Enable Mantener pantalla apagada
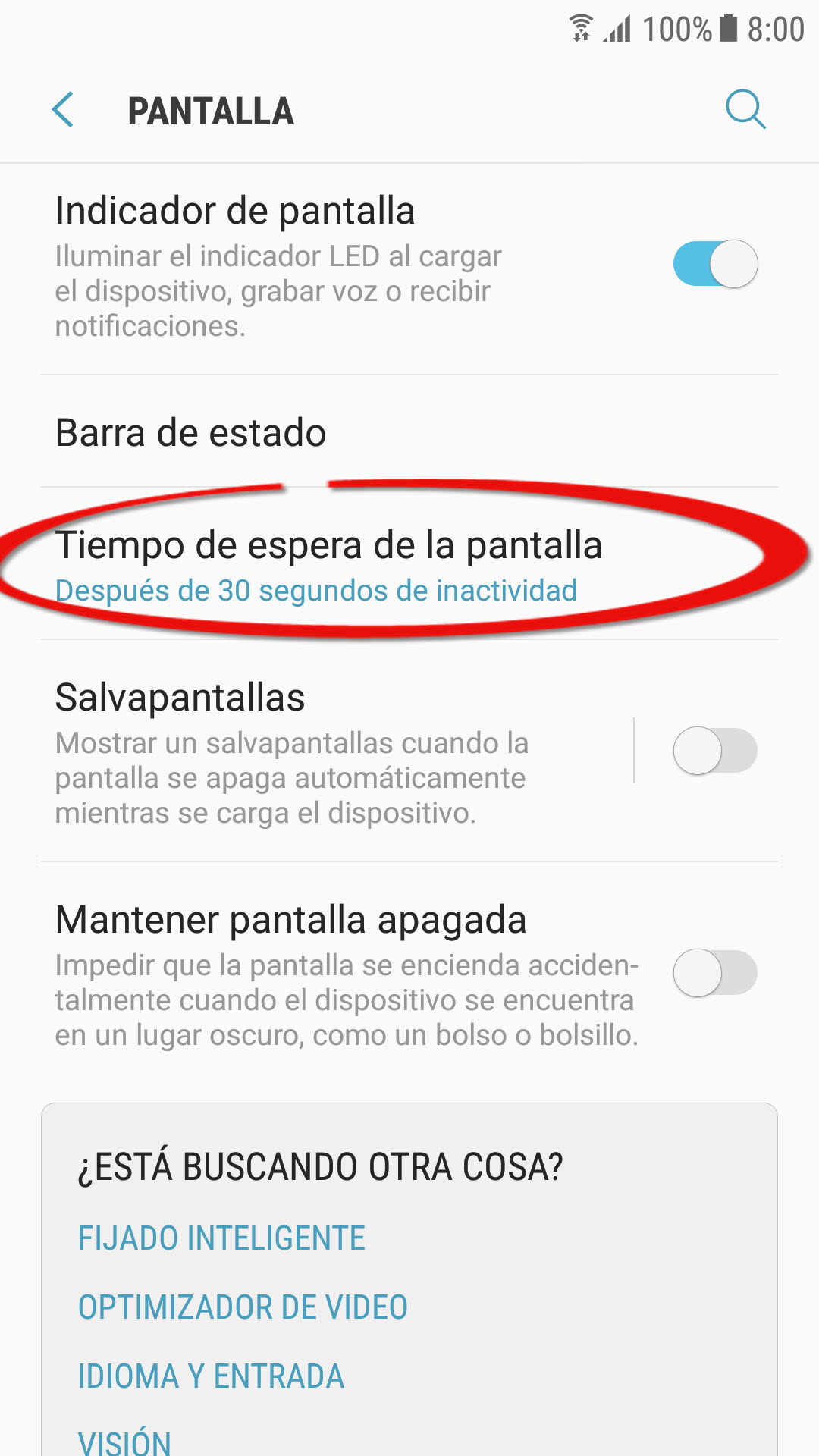819x1456 pixels. point(715,973)
